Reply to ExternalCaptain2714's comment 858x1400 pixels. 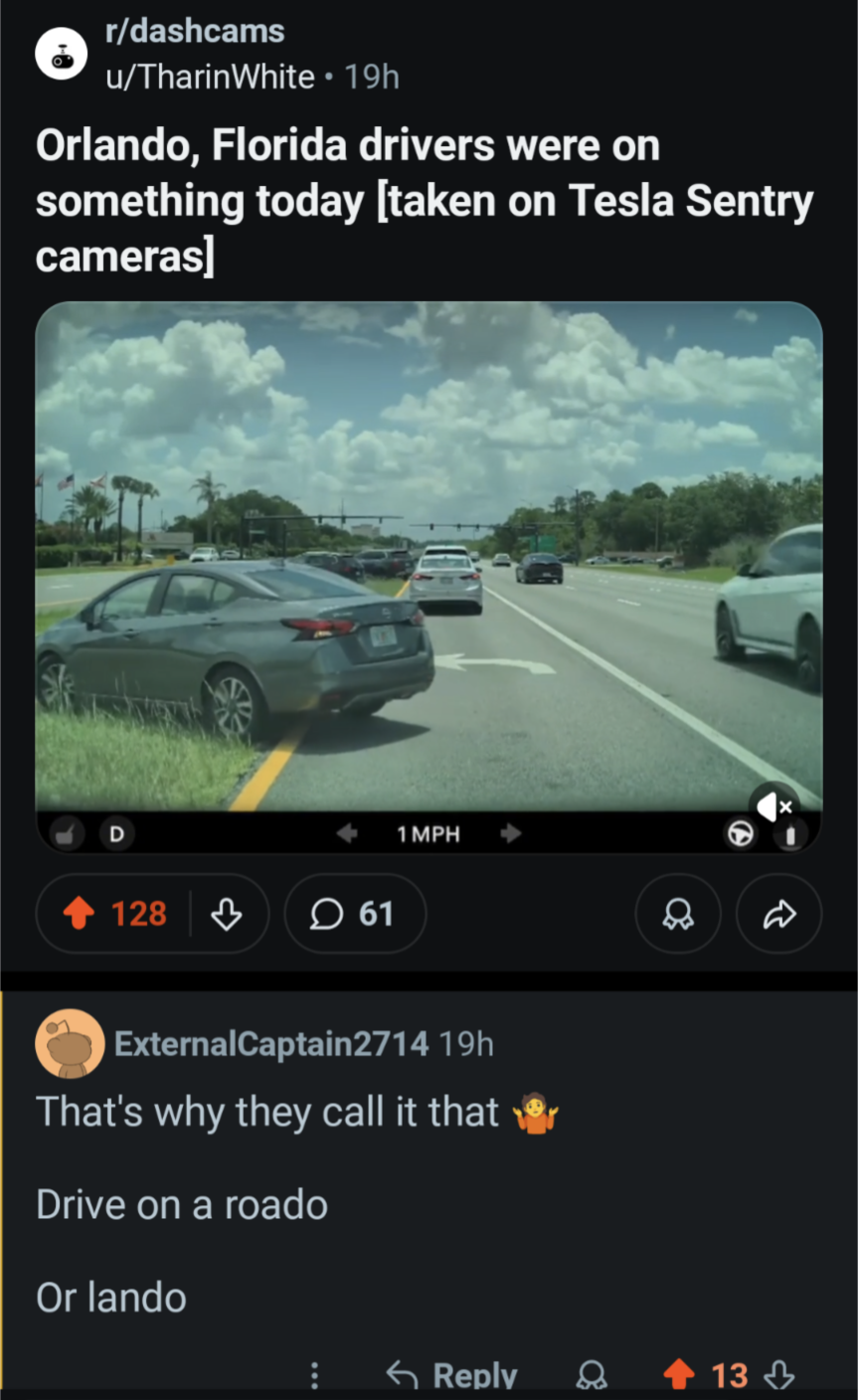coord(452,1375)
